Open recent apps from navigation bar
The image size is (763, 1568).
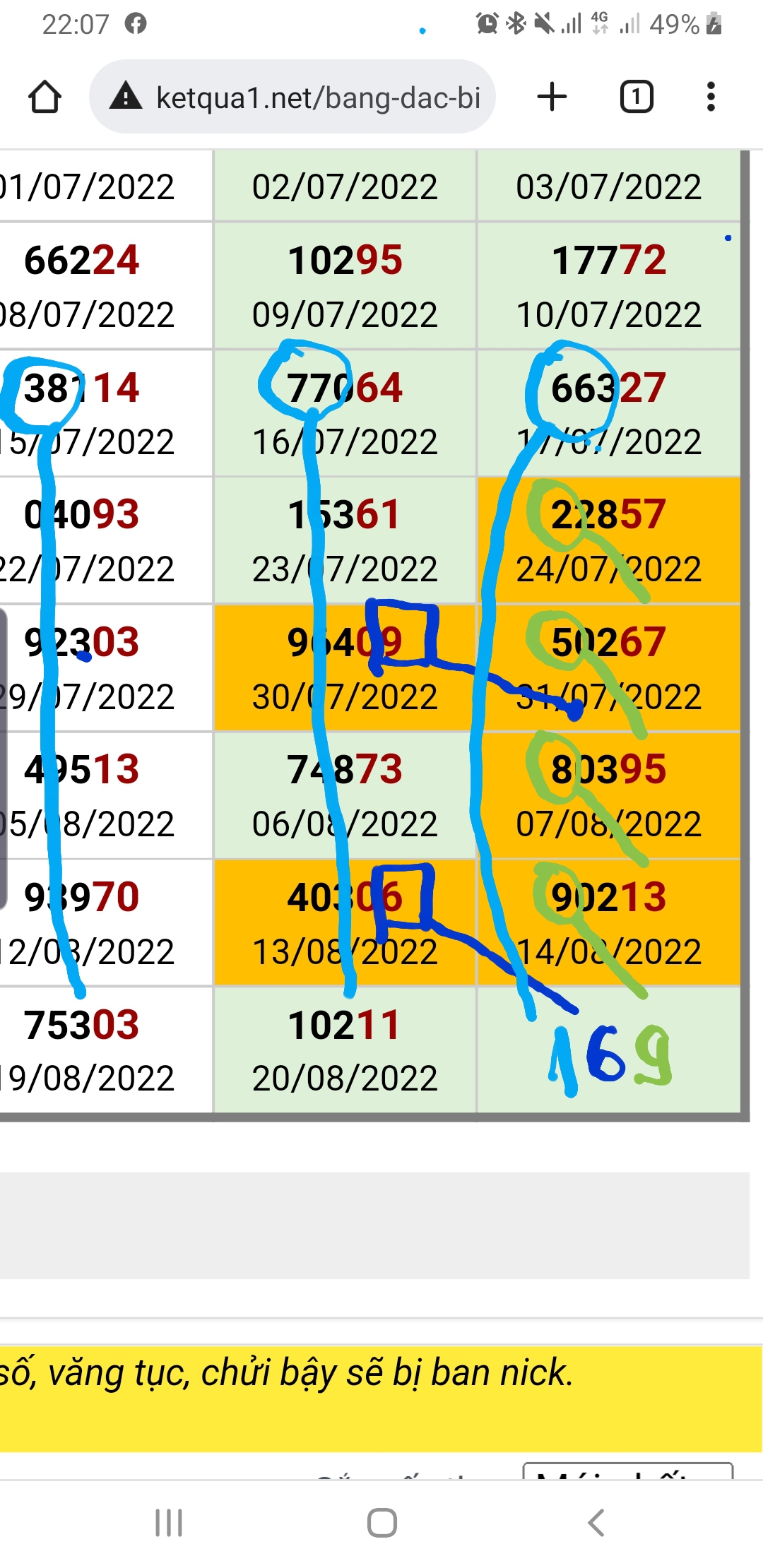(x=169, y=1523)
